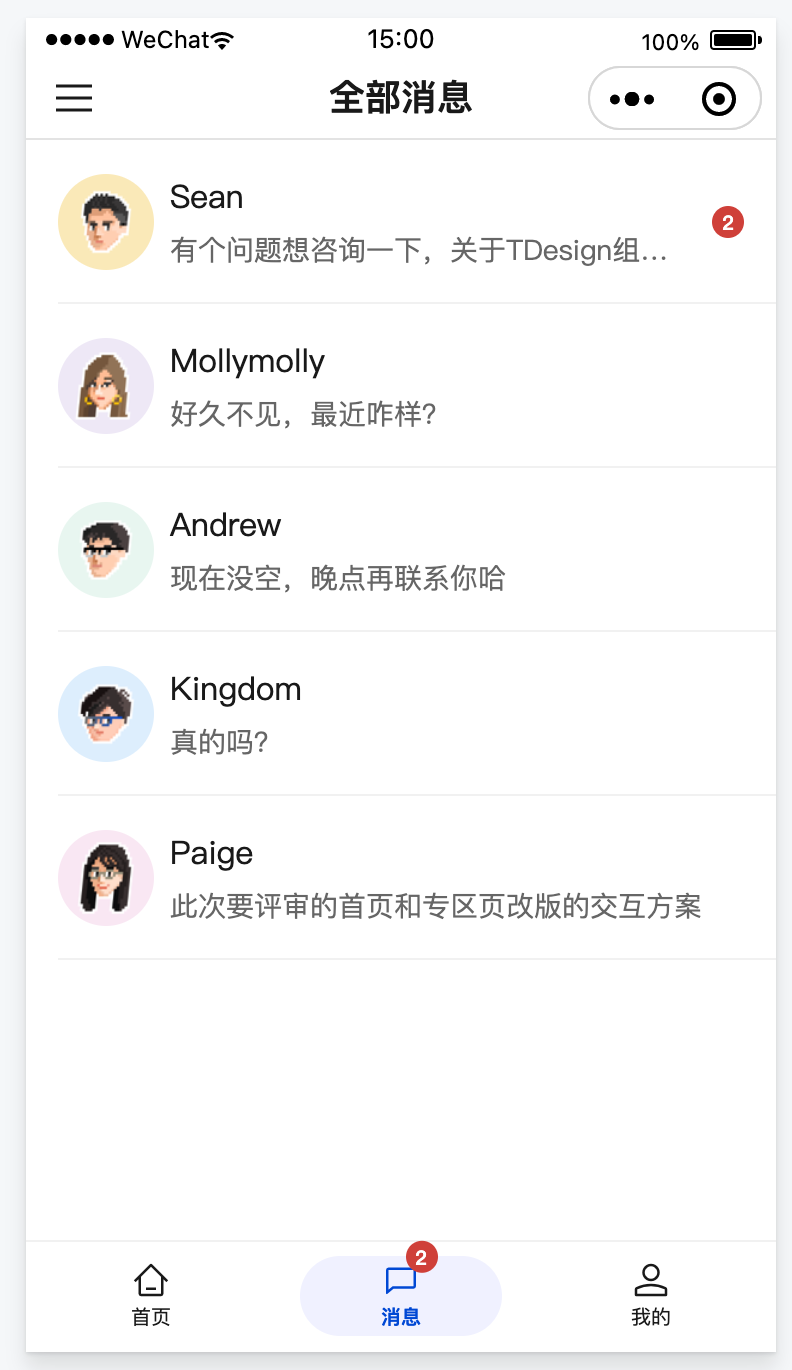Select the home (首页) tab icon
The width and height of the screenshot is (792, 1370).
tap(150, 1280)
